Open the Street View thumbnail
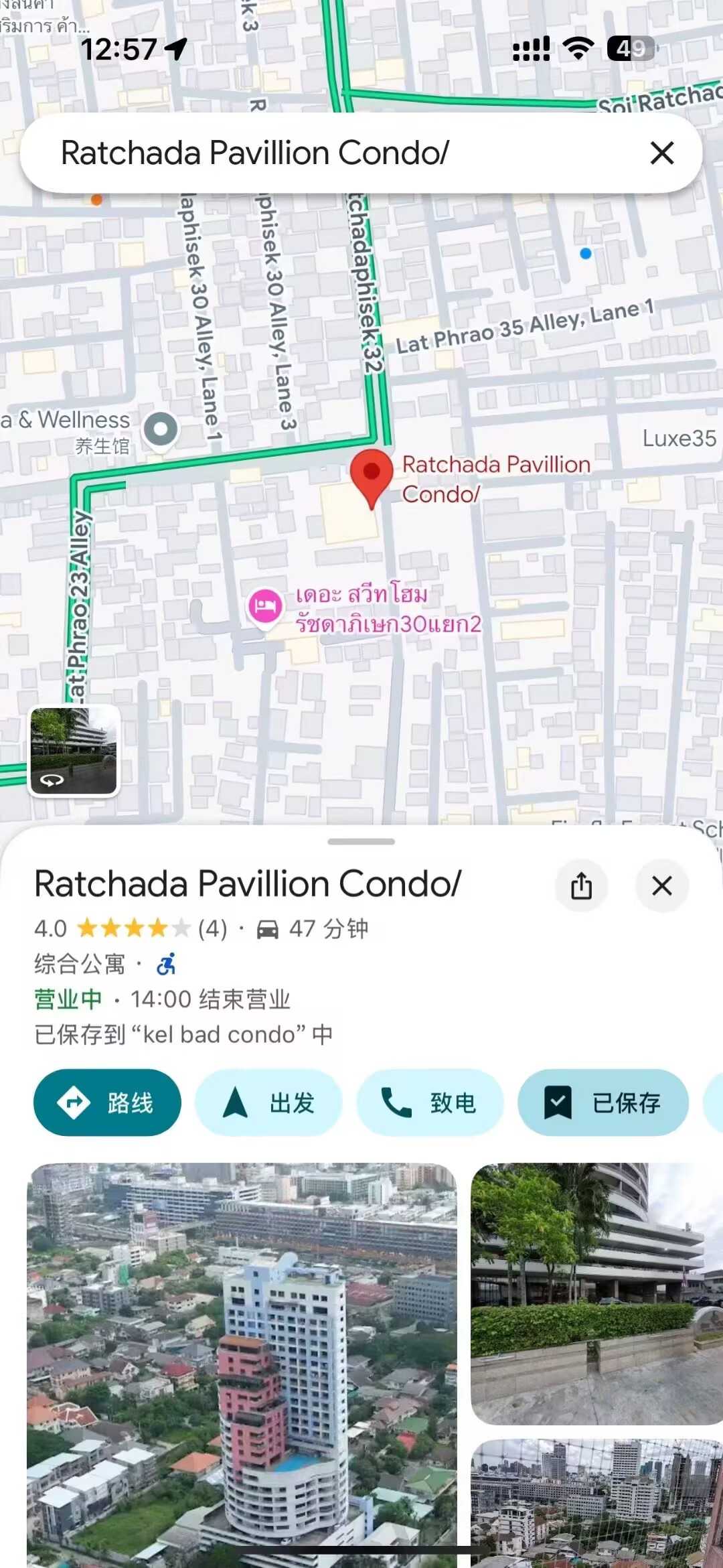Image resolution: width=723 pixels, height=1568 pixels. 74,750
